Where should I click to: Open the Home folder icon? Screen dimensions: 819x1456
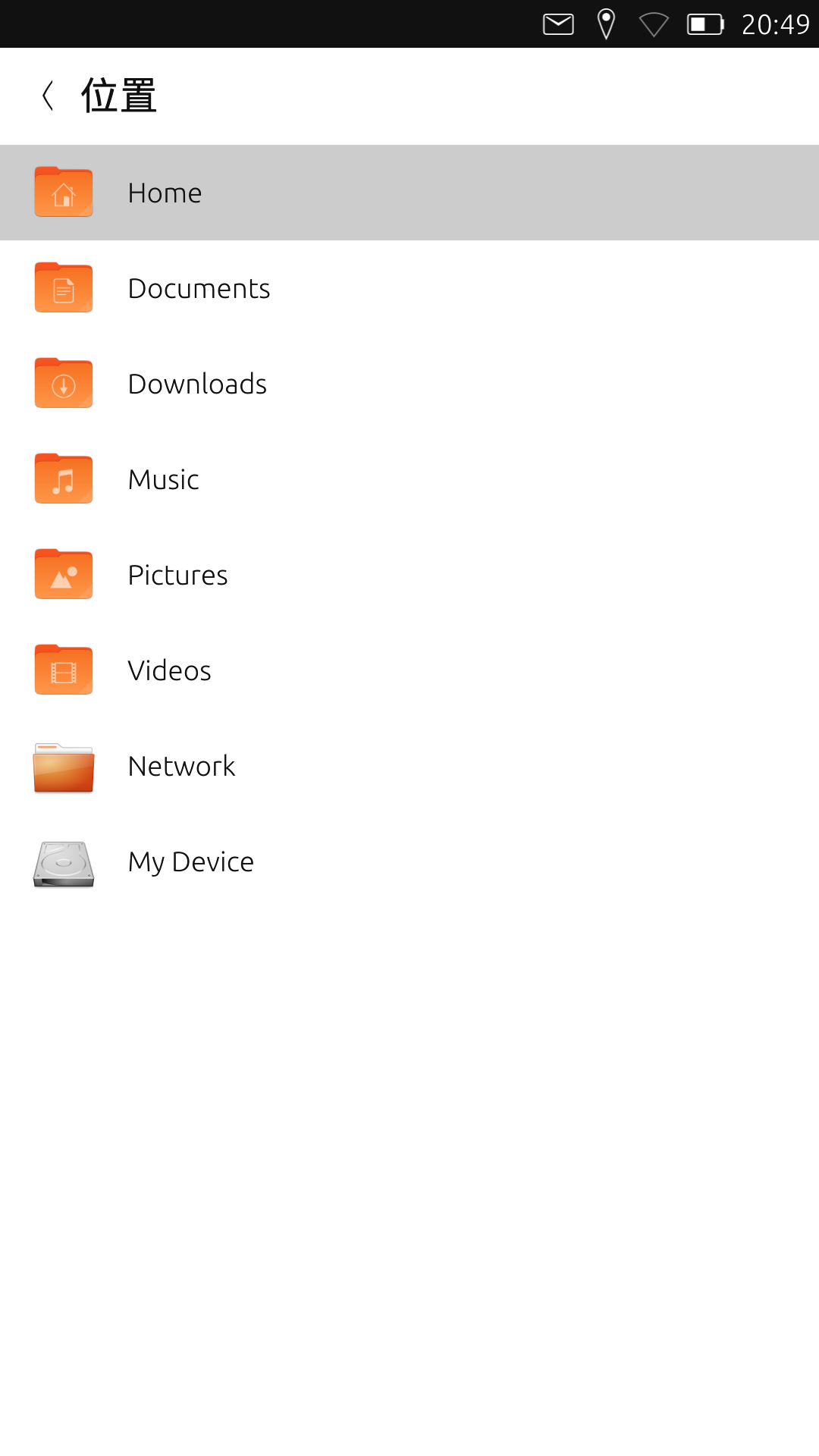coord(63,192)
